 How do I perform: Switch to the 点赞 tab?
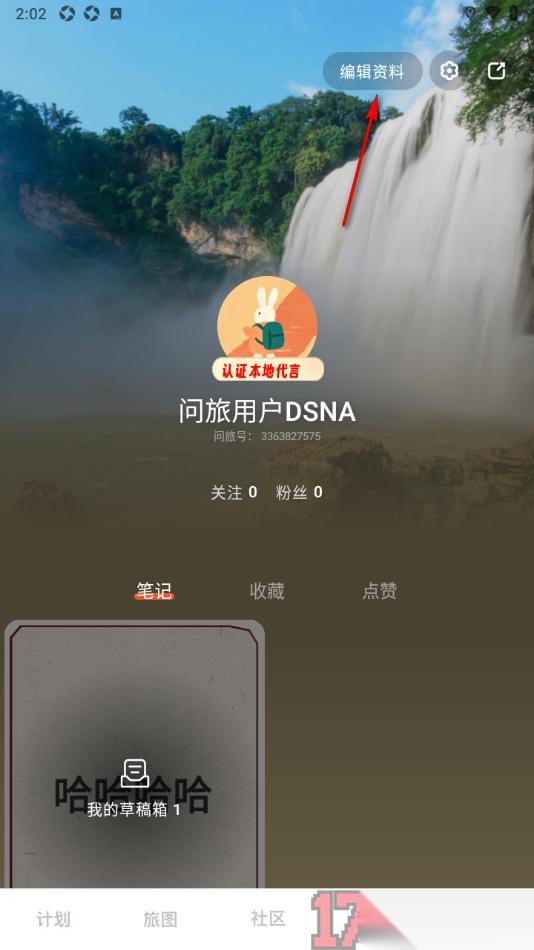click(x=380, y=591)
